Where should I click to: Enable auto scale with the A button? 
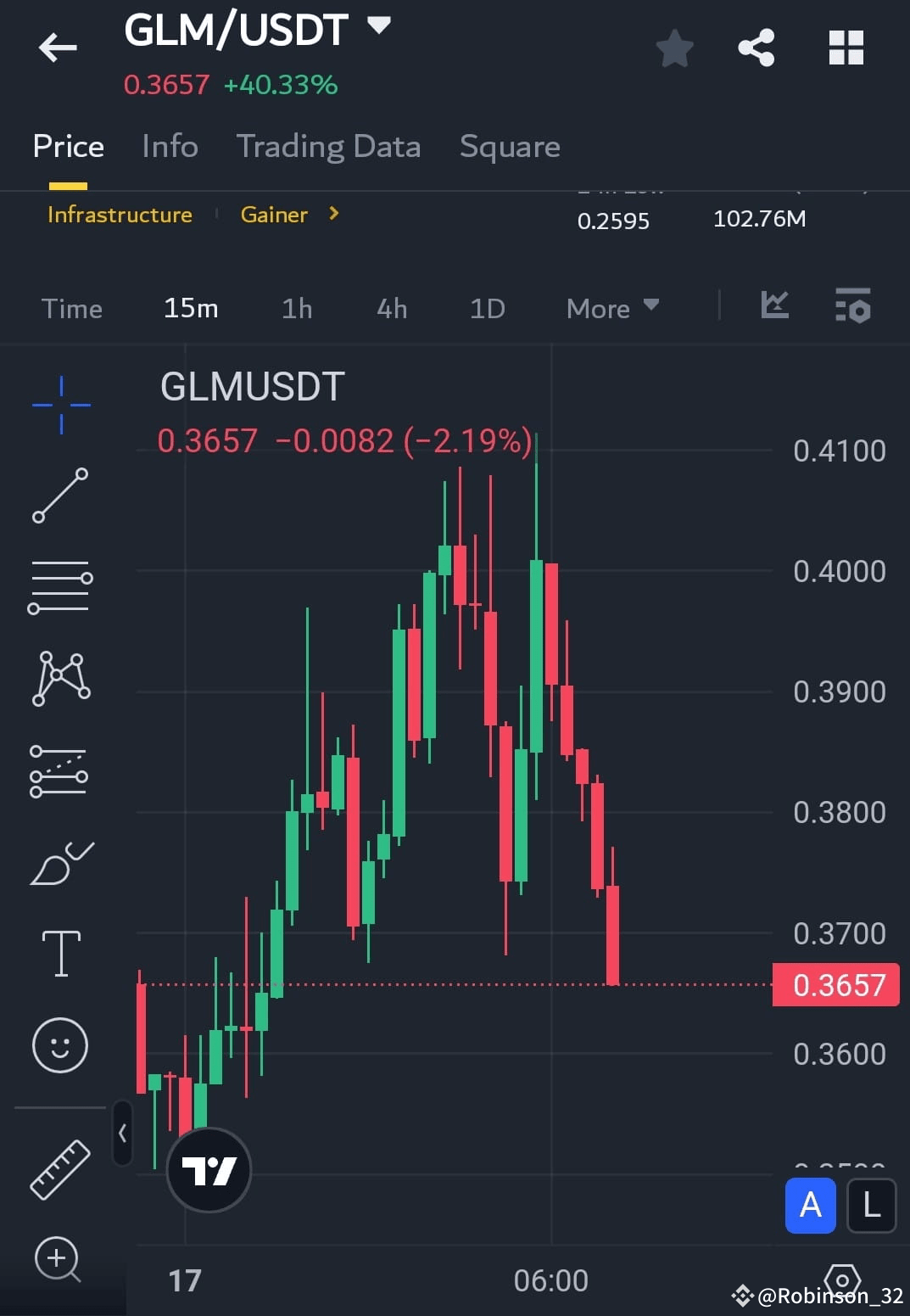coord(810,1206)
